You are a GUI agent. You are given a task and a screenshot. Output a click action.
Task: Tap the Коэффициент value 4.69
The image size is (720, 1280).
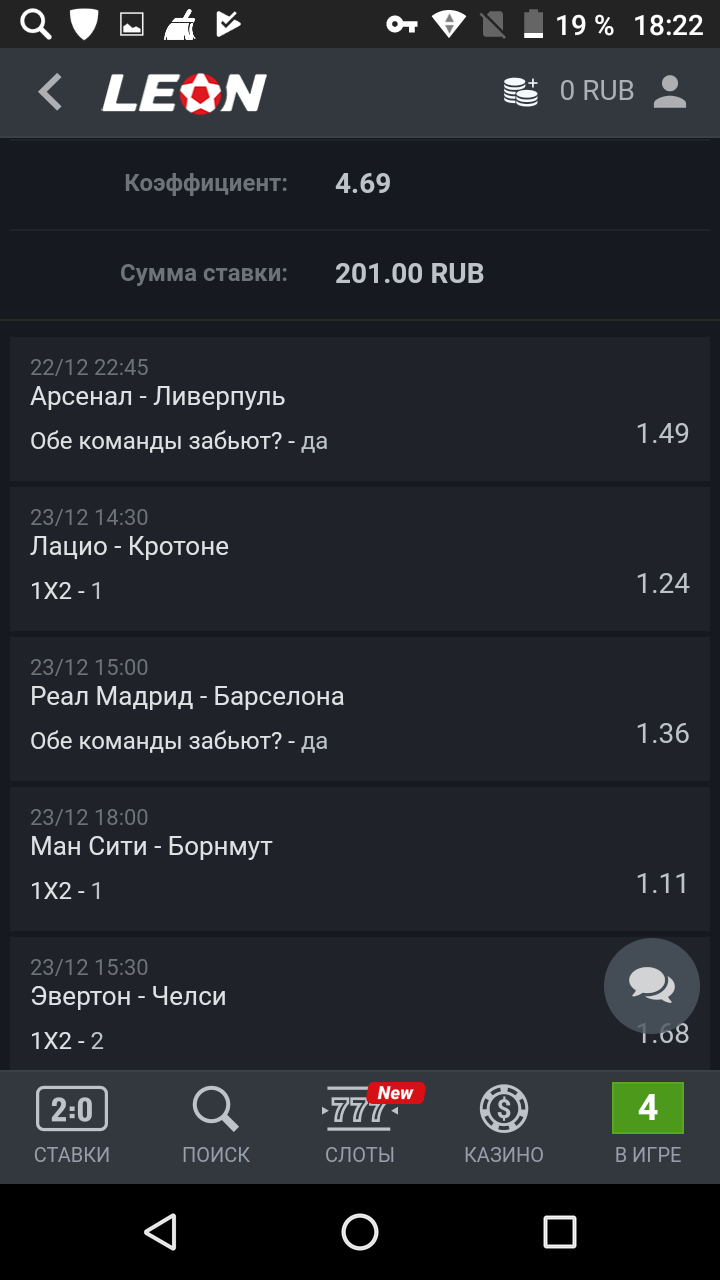pos(364,183)
